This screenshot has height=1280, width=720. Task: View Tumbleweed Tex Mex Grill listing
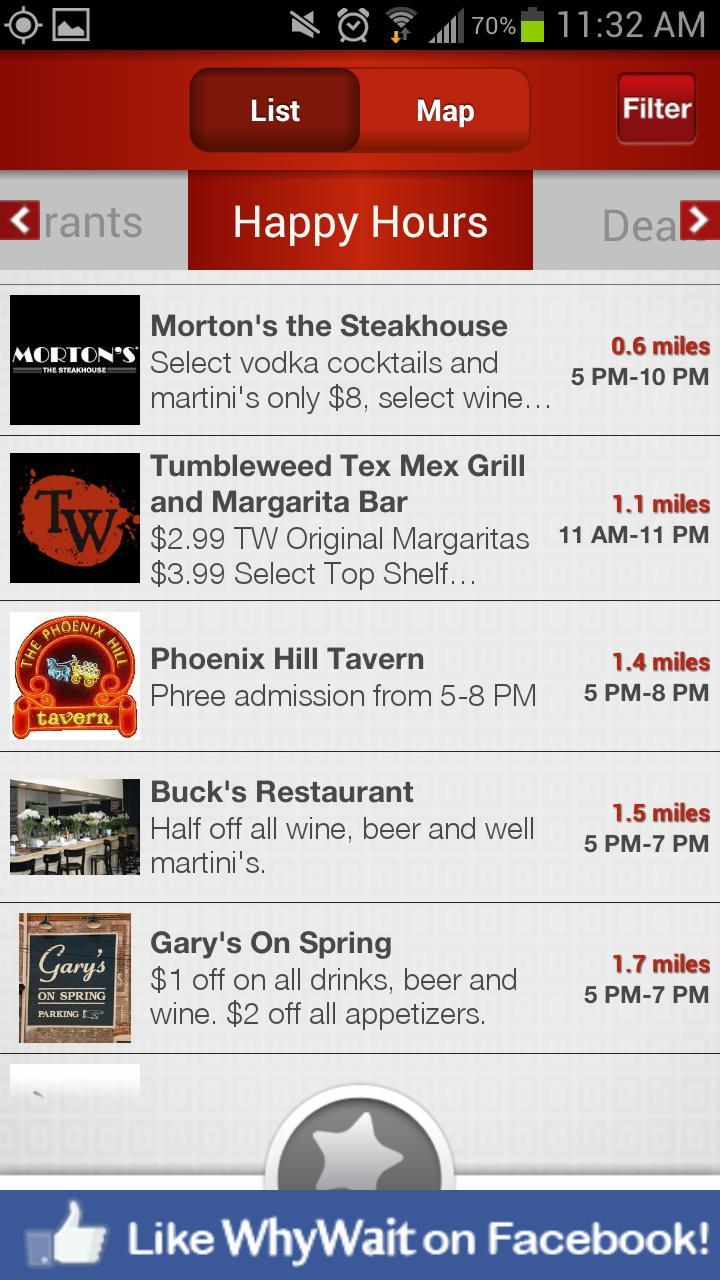click(x=360, y=519)
